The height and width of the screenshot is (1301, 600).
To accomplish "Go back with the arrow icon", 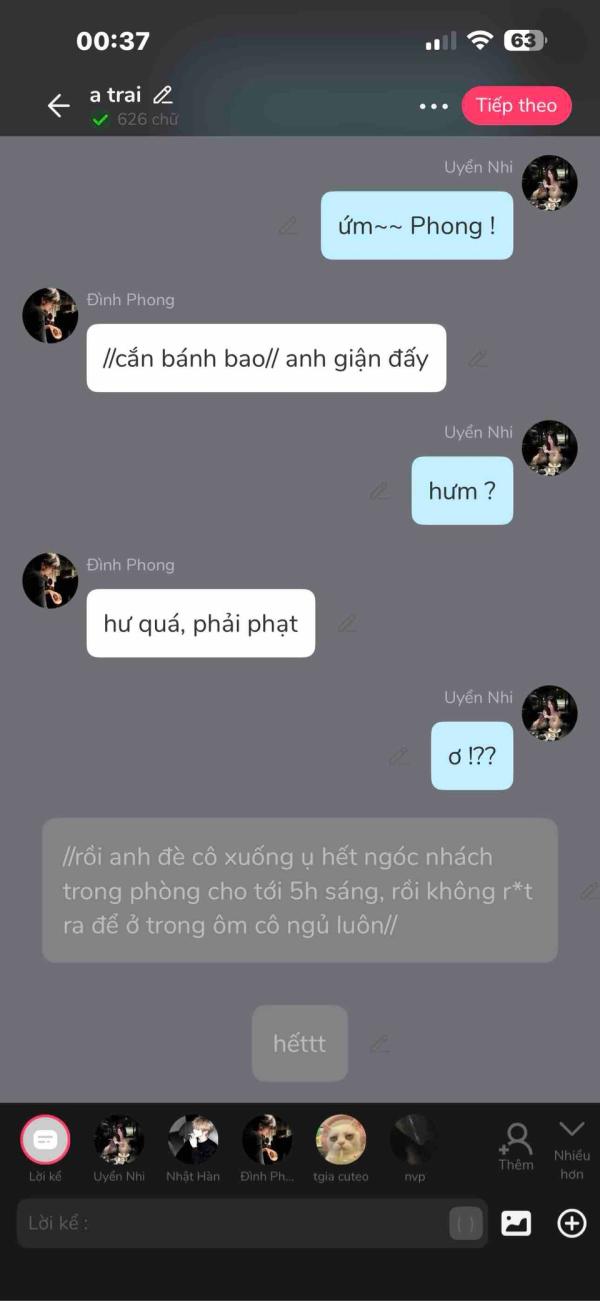I will click(58, 105).
